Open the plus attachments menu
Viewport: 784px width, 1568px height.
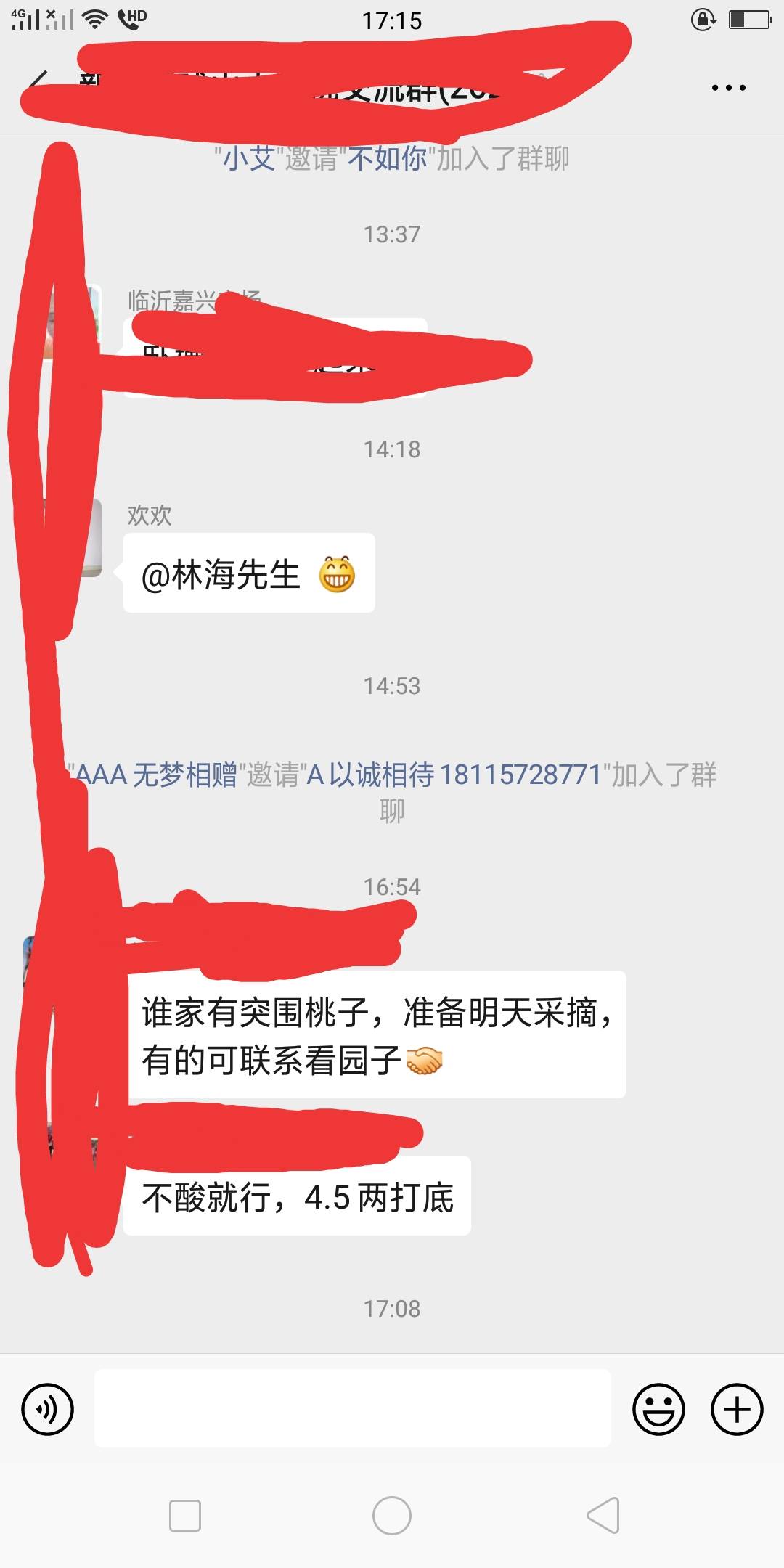737,1409
